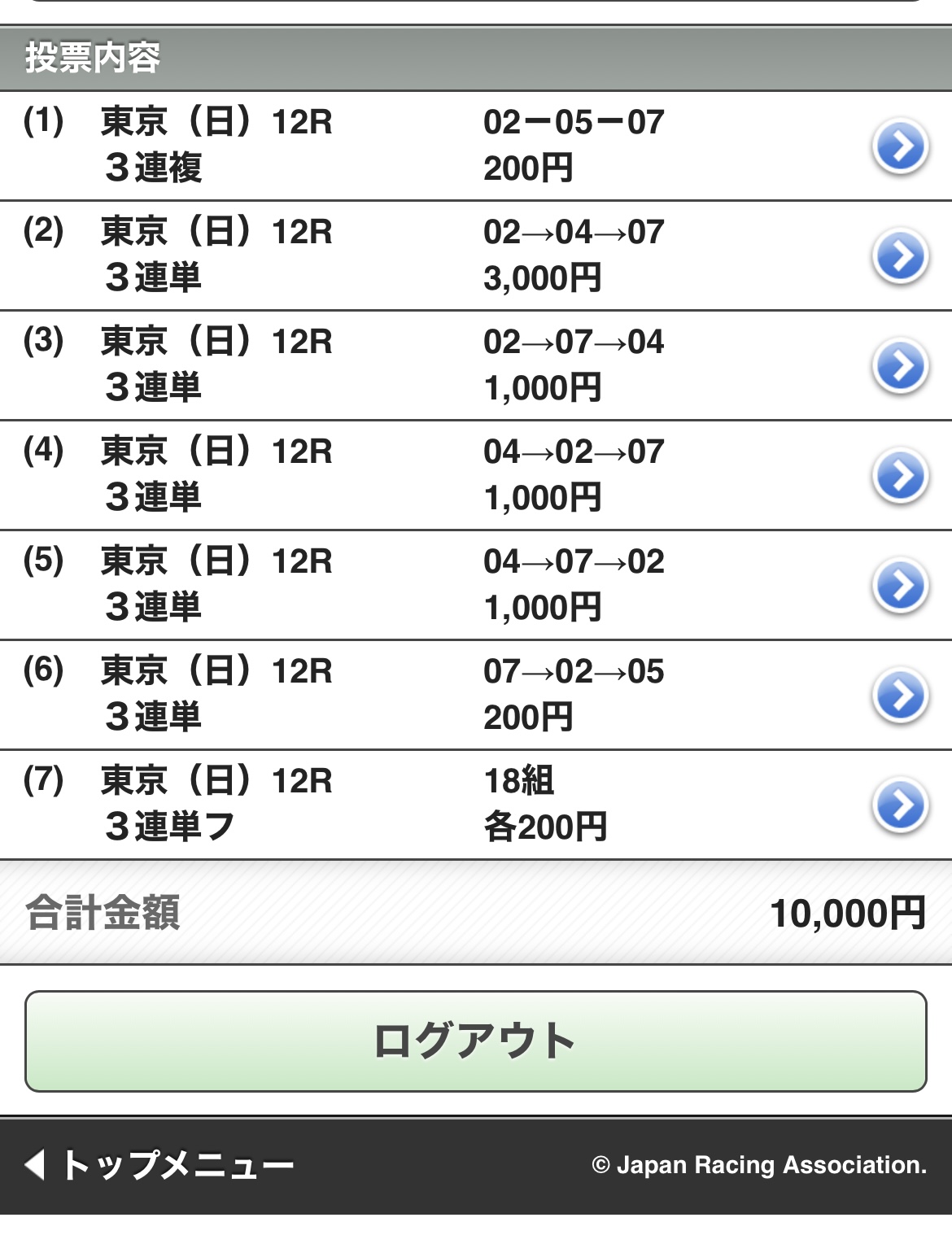Open bet (1) 3連複 02-05-07 details
952x1235 pixels.
[x=900, y=146]
